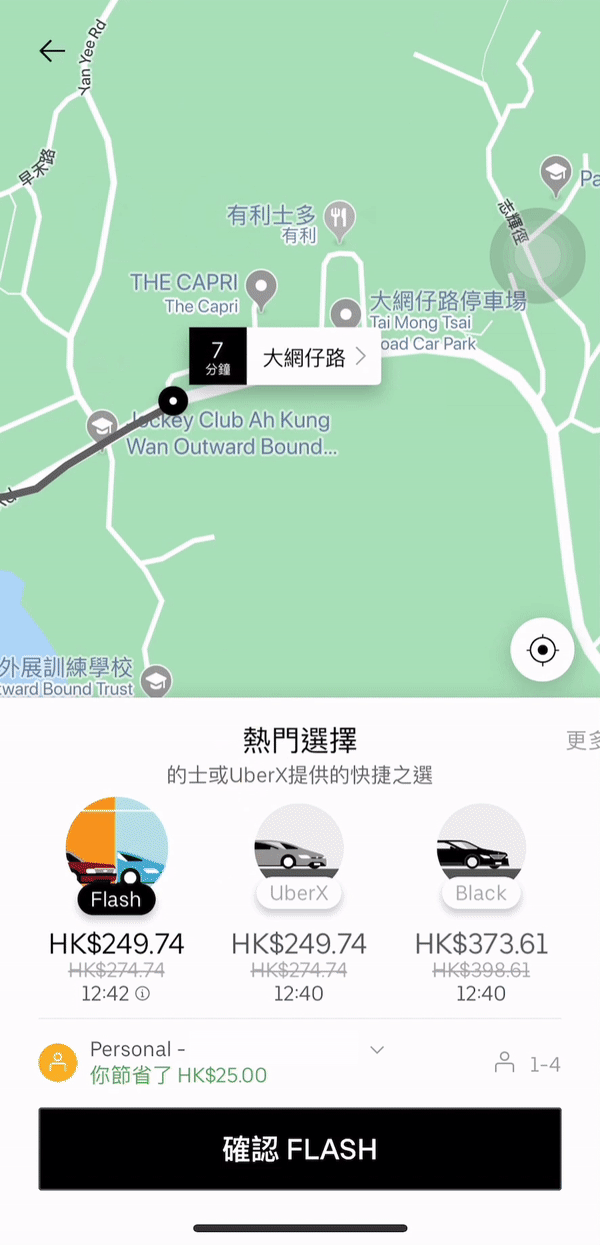Go back with the arrow icon

tap(51, 52)
